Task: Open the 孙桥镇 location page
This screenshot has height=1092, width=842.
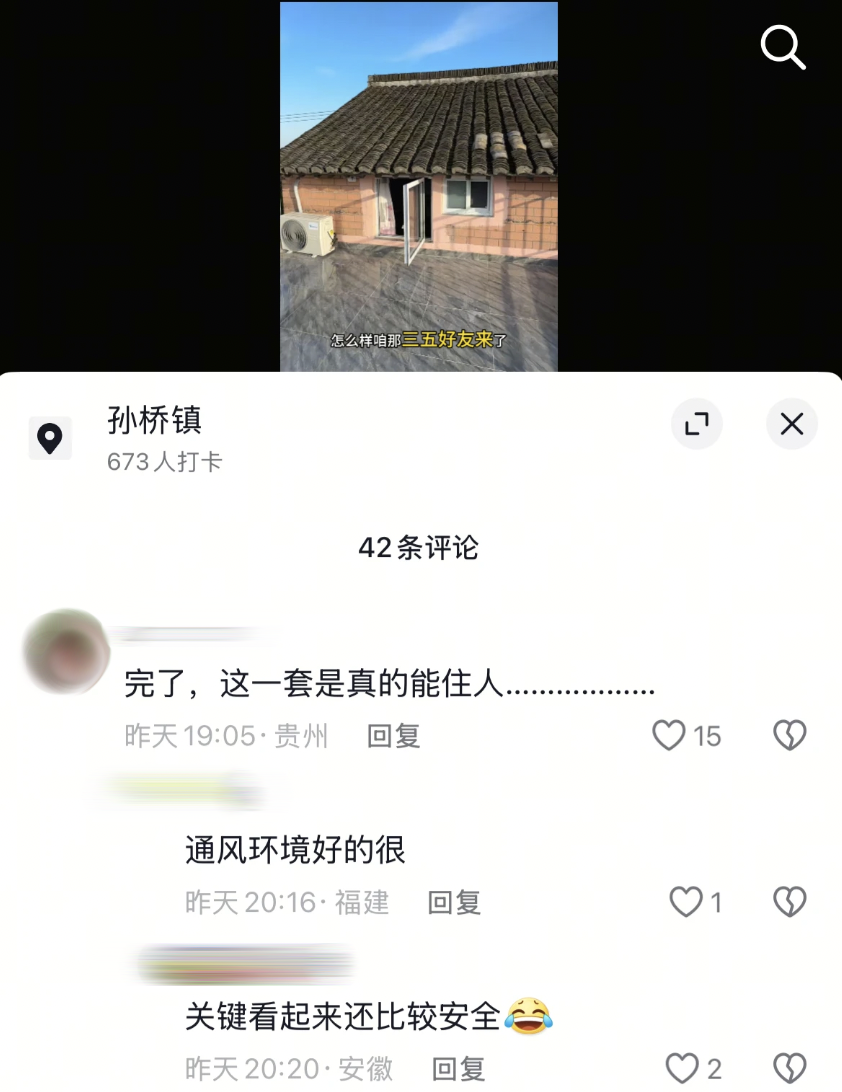Action: [x=154, y=421]
